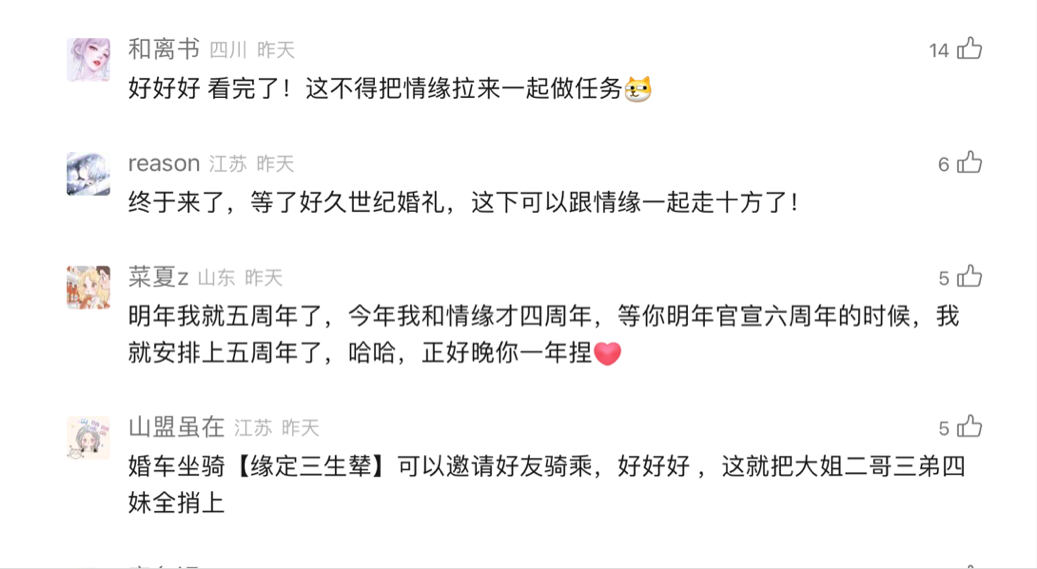Tap username 和离书

164,49
